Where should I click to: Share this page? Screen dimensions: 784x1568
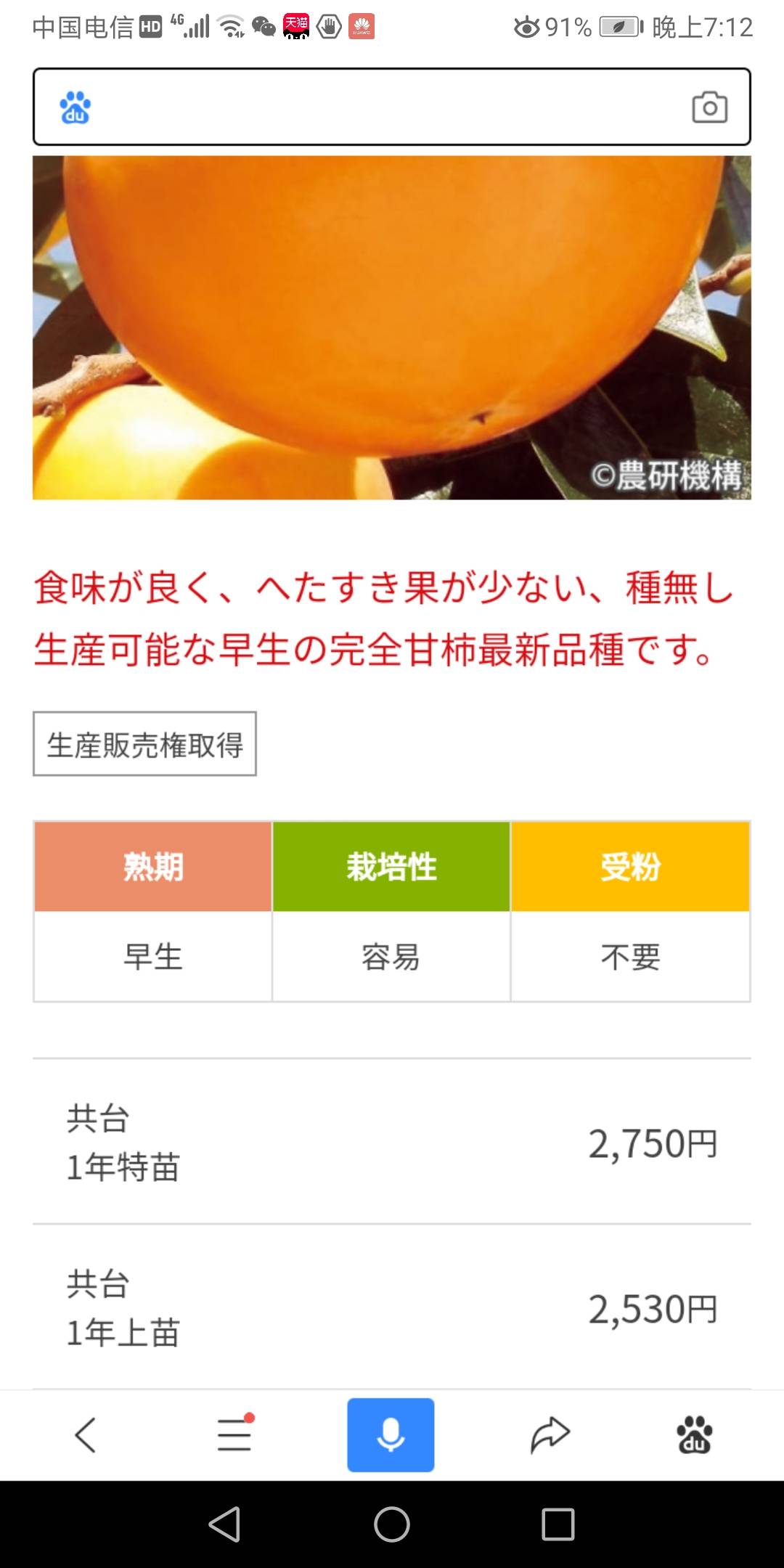(x=550, y=1434)
